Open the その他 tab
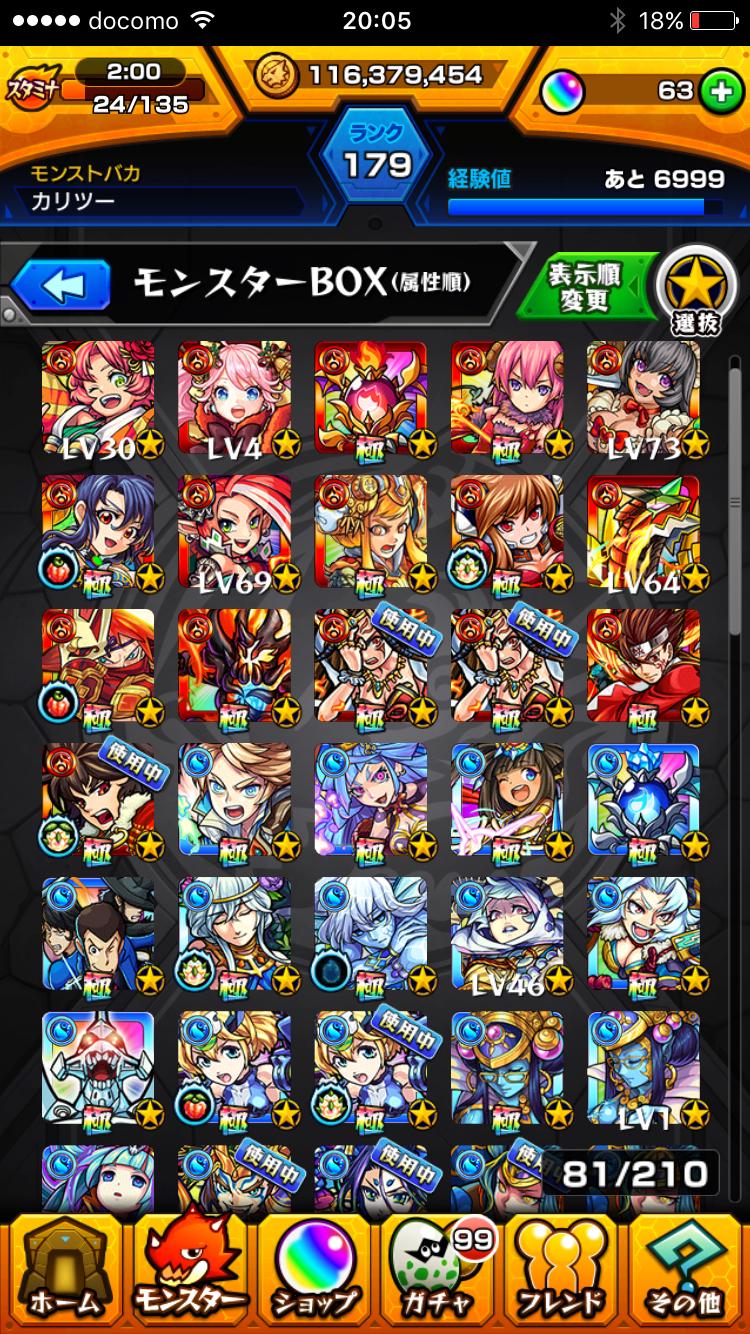 pyautogui.click(x=684, y=1270)
